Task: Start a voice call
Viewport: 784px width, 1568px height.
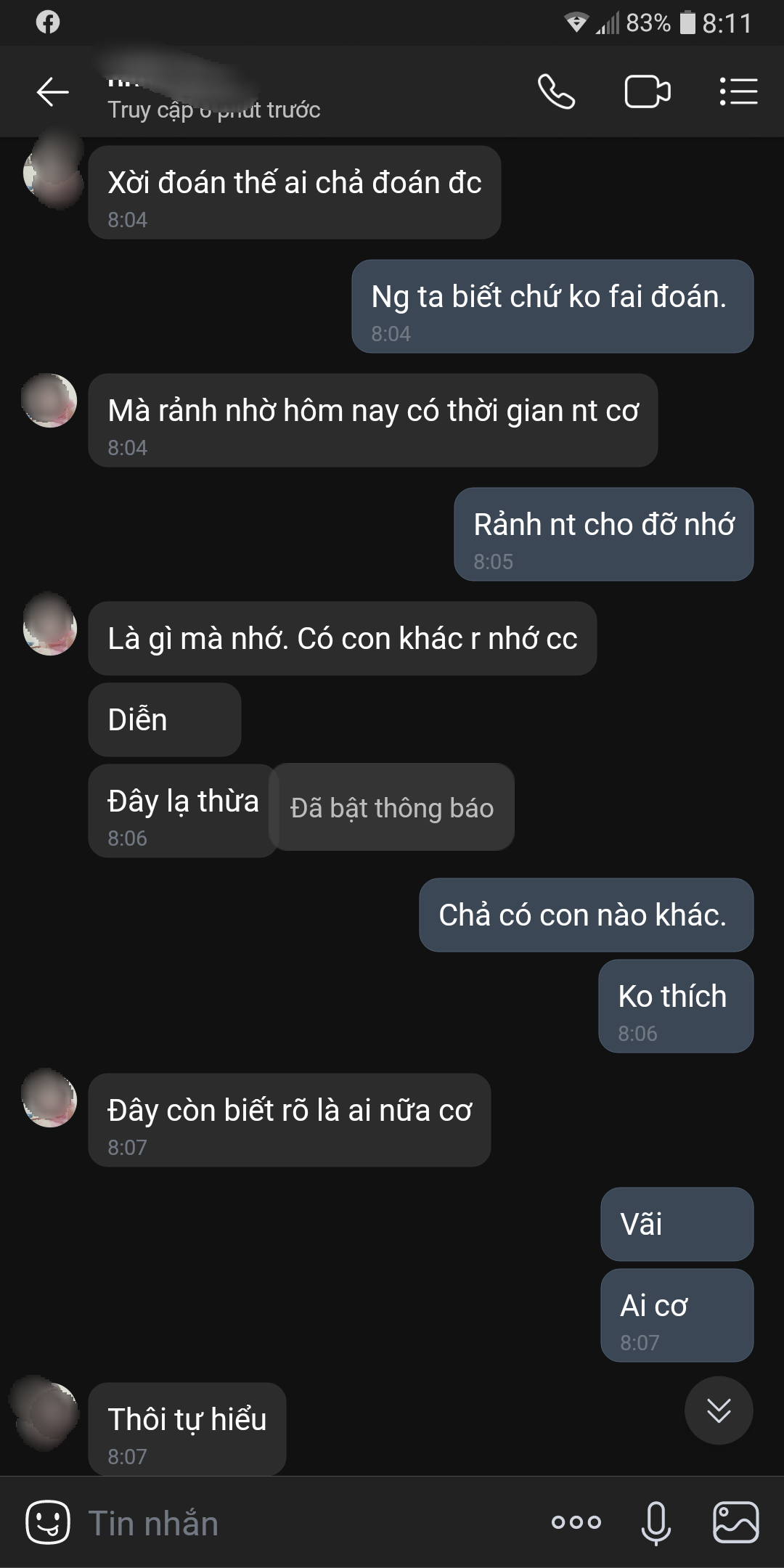Action: click(556, 92)
